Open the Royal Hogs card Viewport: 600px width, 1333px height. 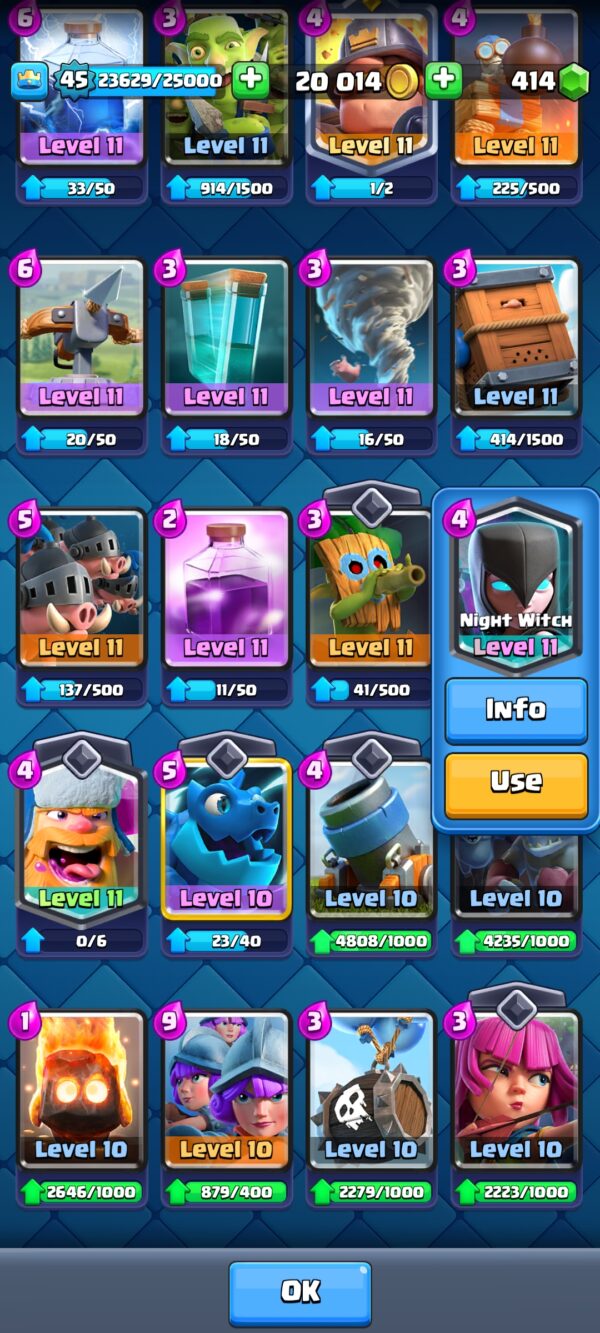pos(82,606)
